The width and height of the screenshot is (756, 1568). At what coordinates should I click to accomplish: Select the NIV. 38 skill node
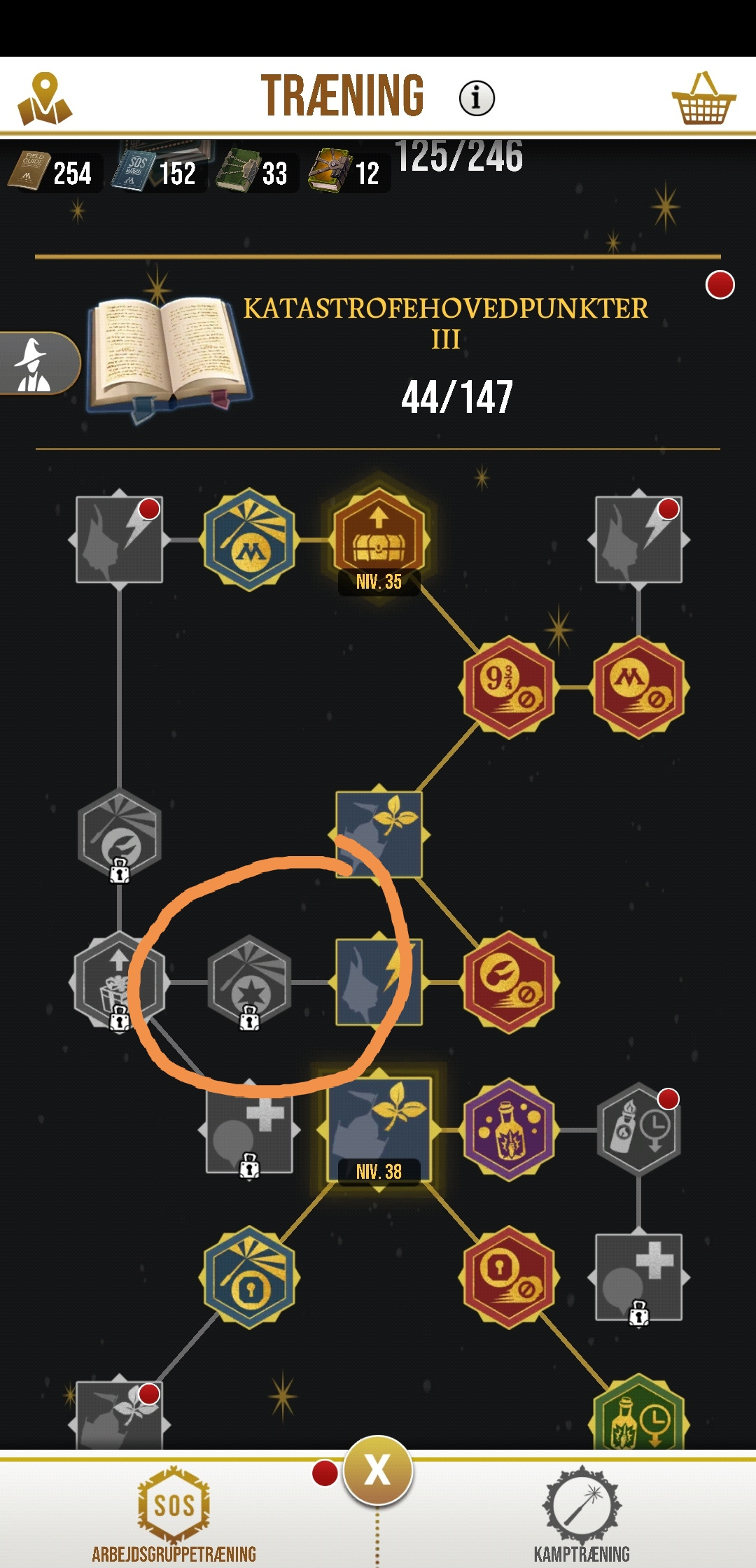pos(379,1128)
